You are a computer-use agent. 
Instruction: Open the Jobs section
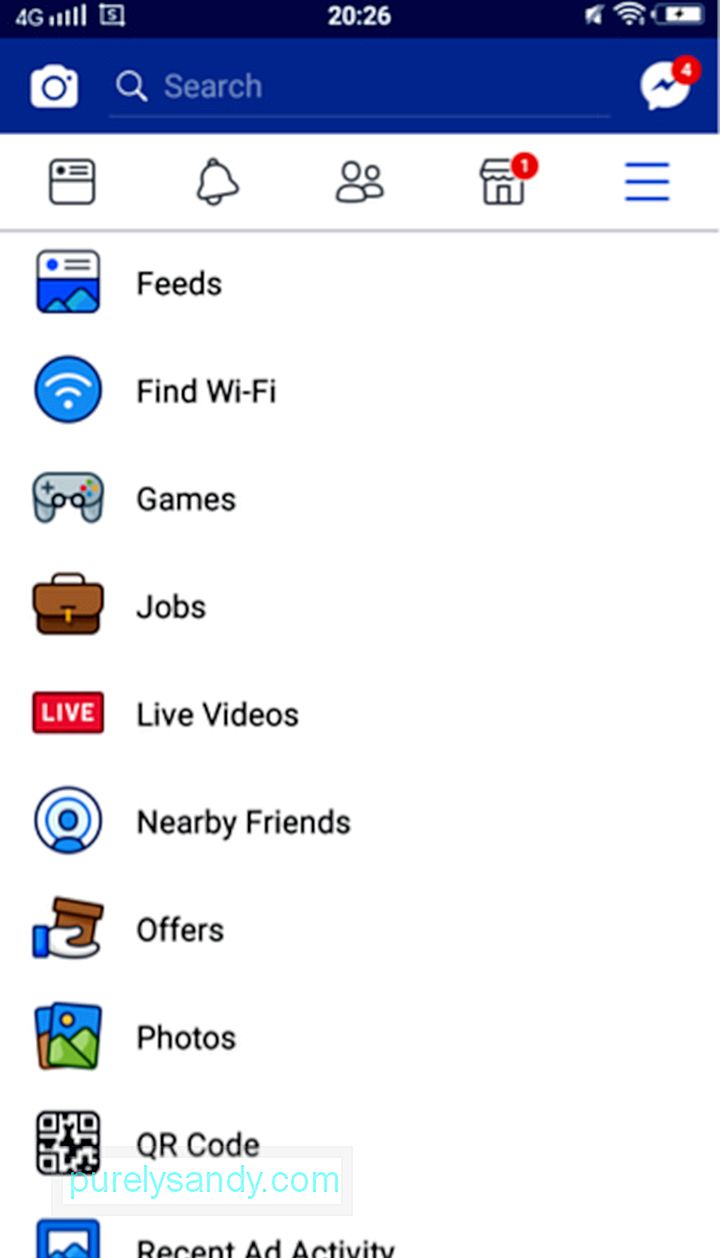[x=360, y=606]
